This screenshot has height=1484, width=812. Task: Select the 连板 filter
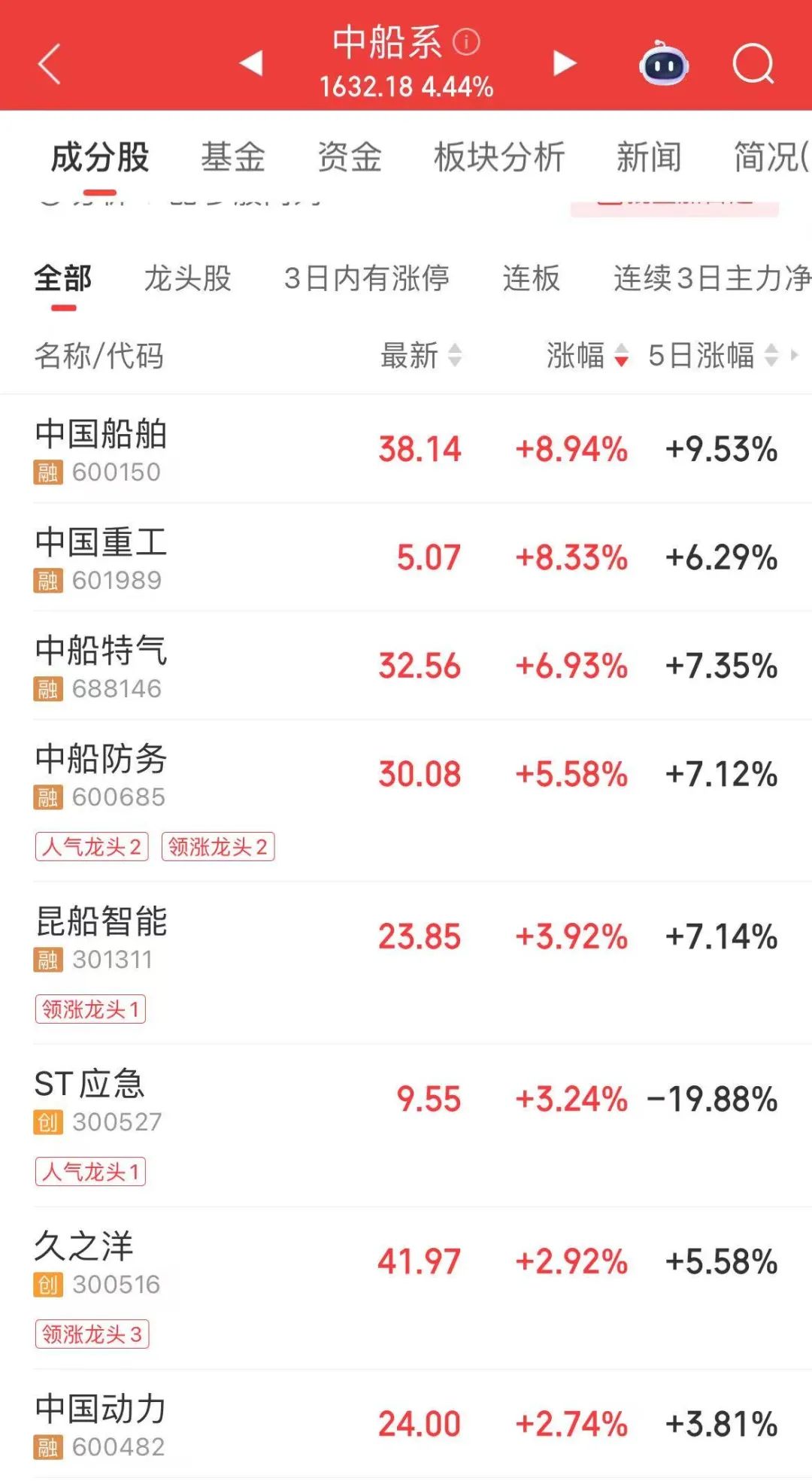[x=531, y=278]
